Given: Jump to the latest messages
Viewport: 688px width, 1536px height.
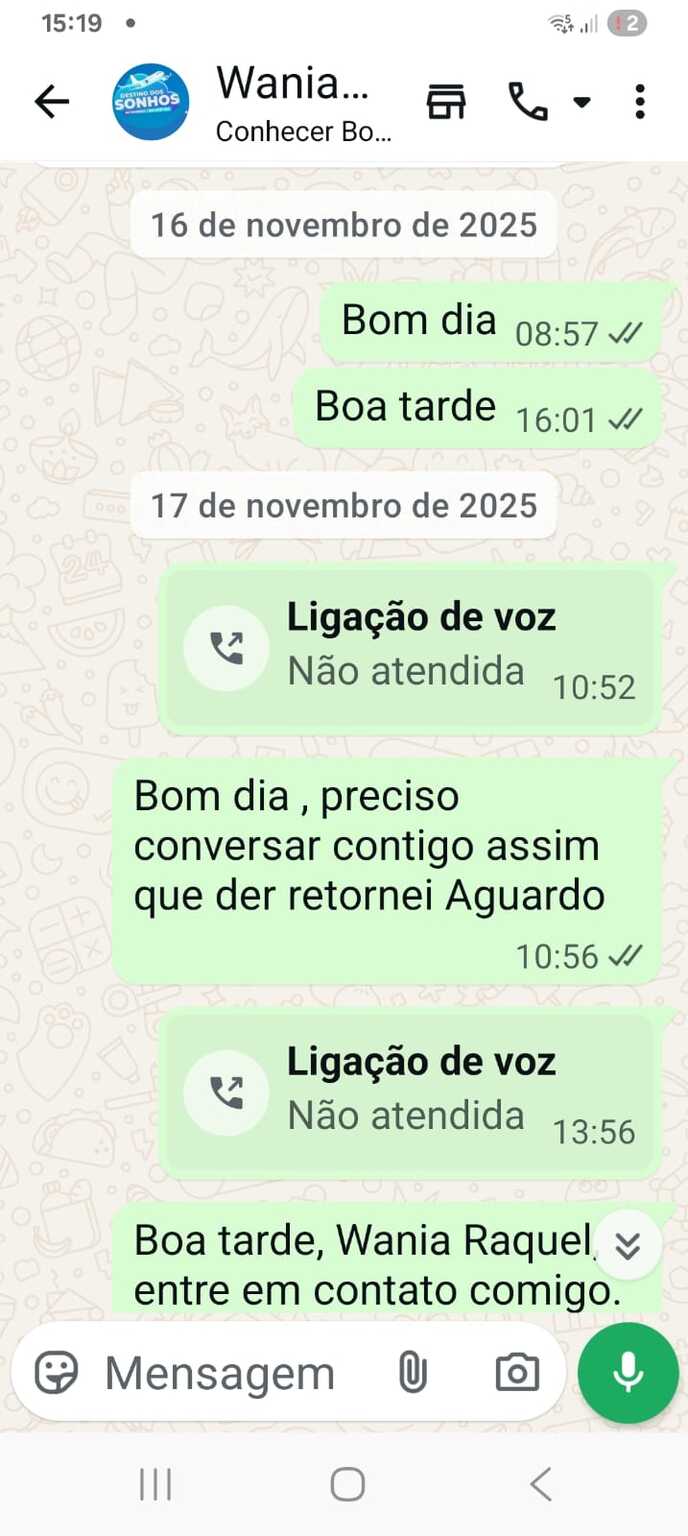Looking at the screenshot, I should click(x=627, y=1245).
